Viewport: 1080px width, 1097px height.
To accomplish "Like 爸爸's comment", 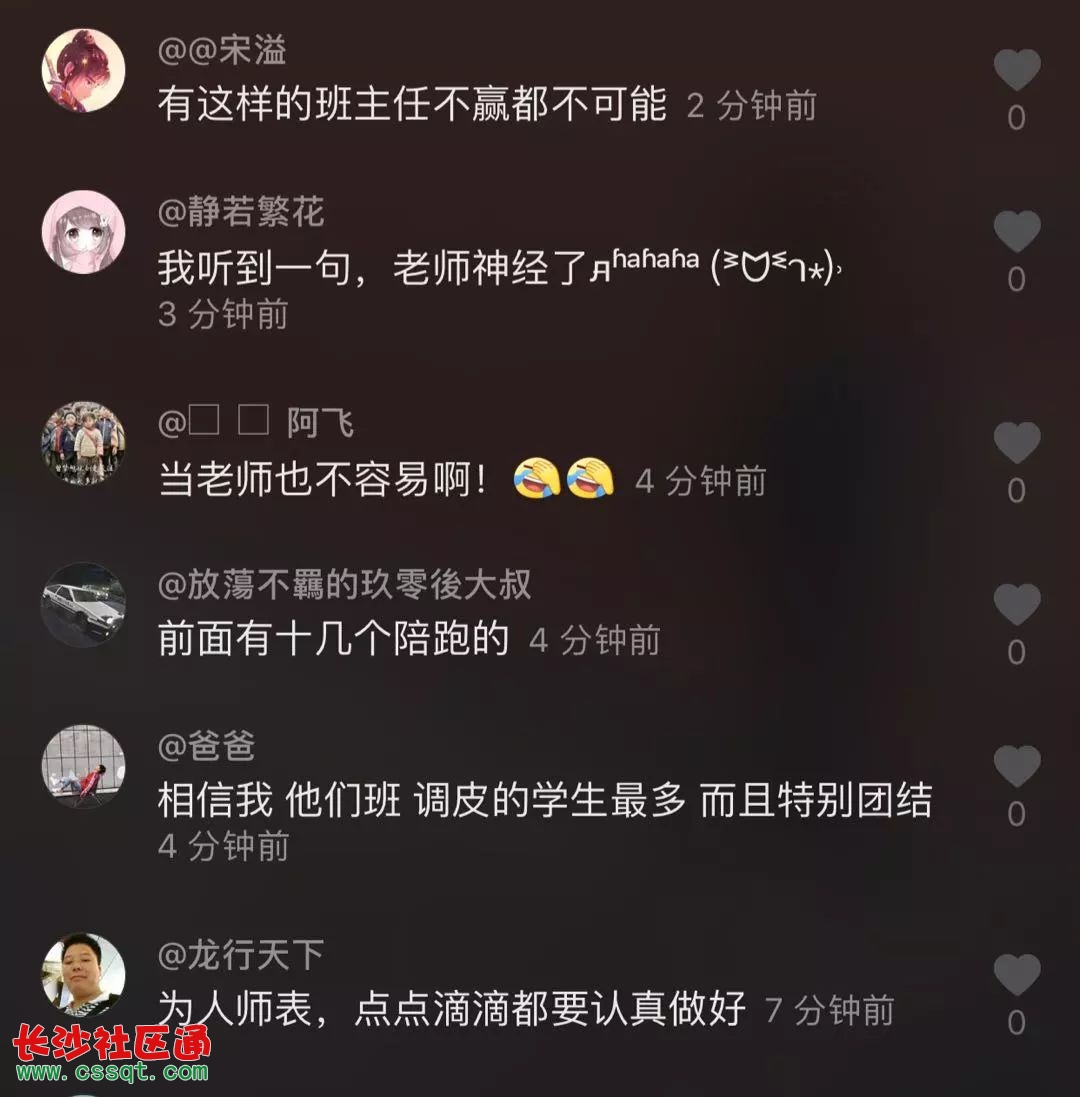I will 1016,767.
